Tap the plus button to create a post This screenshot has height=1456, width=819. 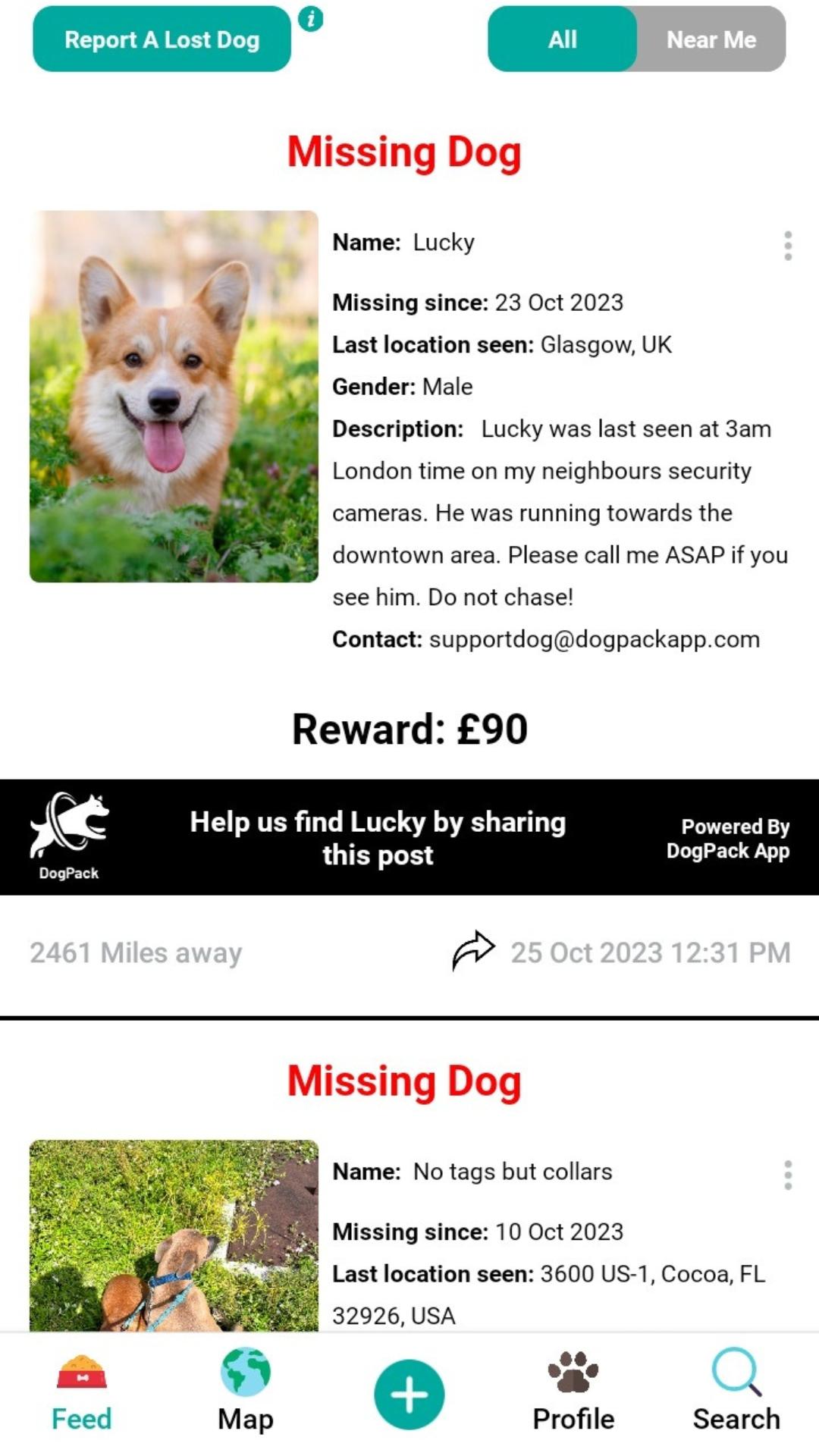click(409, 1395)
